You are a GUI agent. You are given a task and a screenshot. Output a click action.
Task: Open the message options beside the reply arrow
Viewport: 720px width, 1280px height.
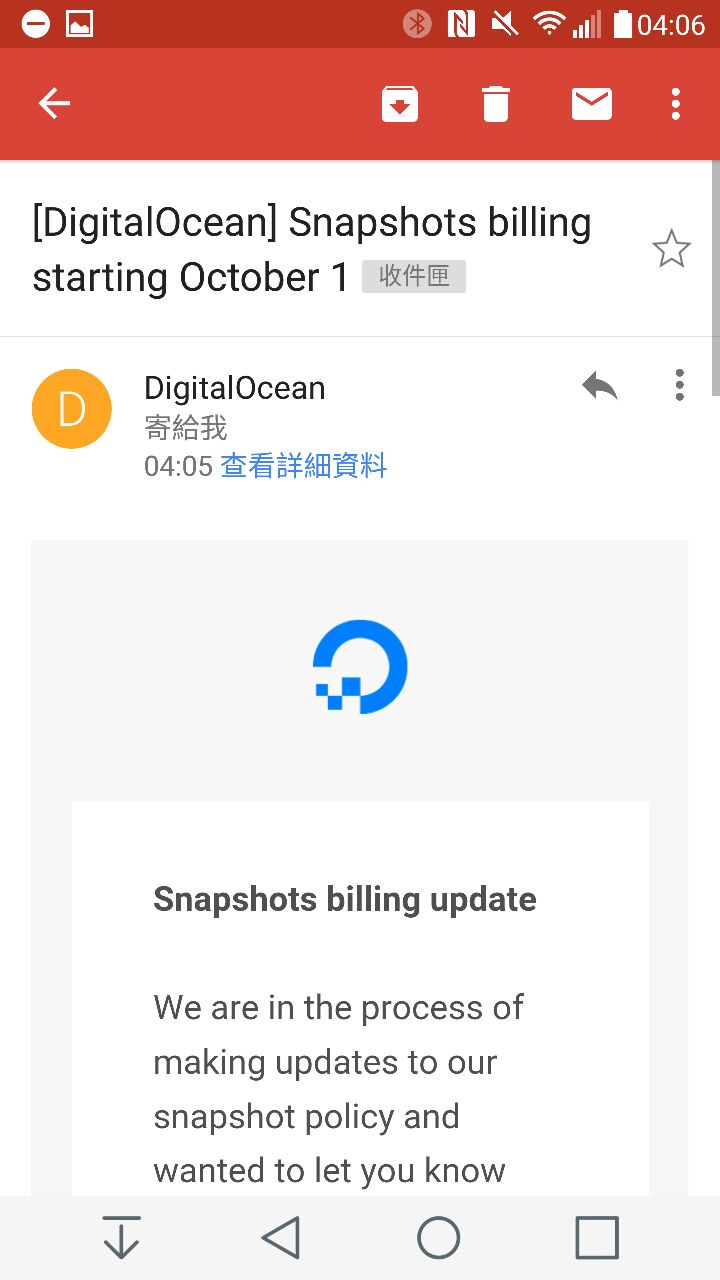[x=679, y=385]
